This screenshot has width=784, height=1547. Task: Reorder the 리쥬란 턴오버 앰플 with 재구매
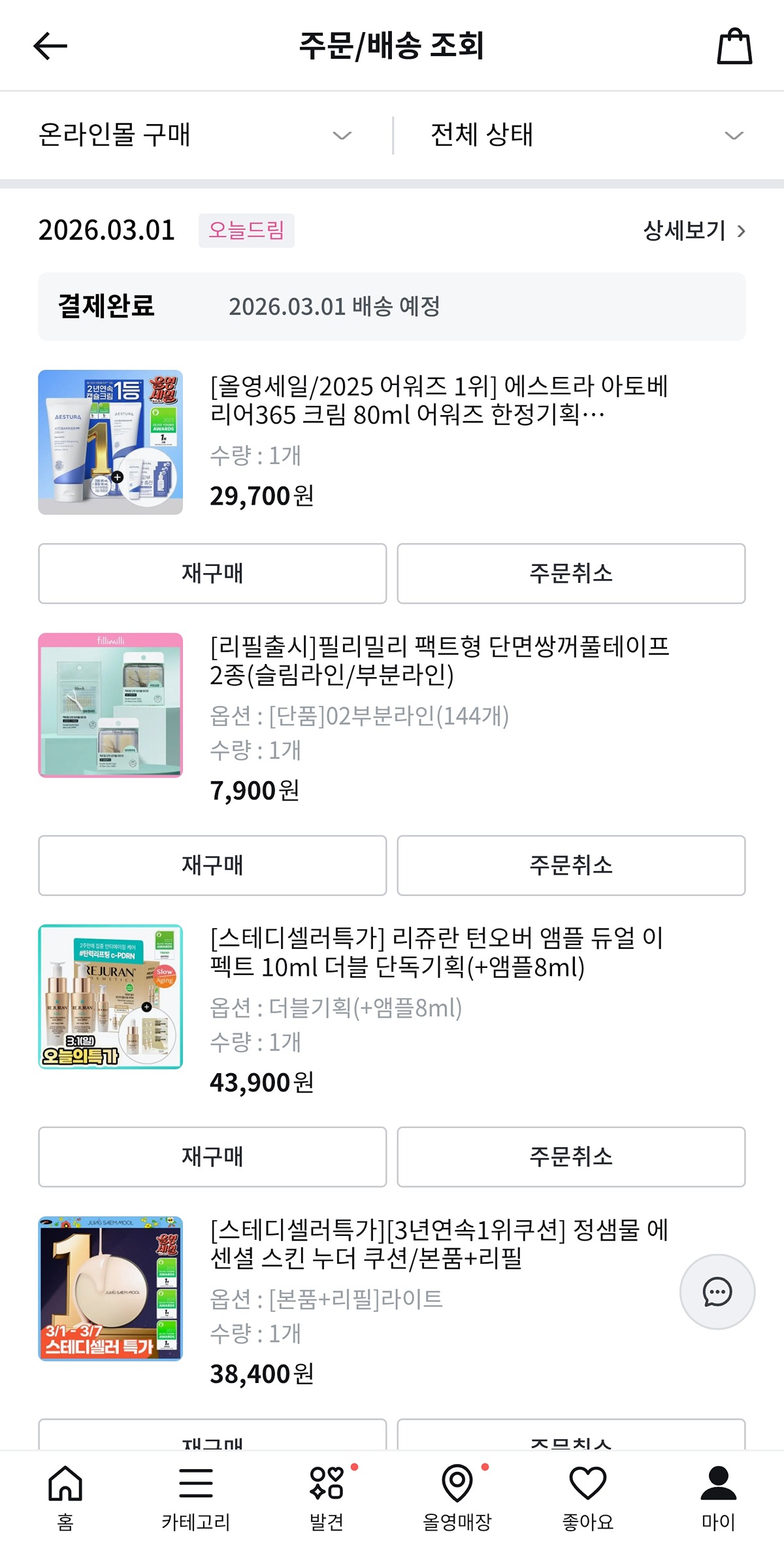(x=212, y=1157)
